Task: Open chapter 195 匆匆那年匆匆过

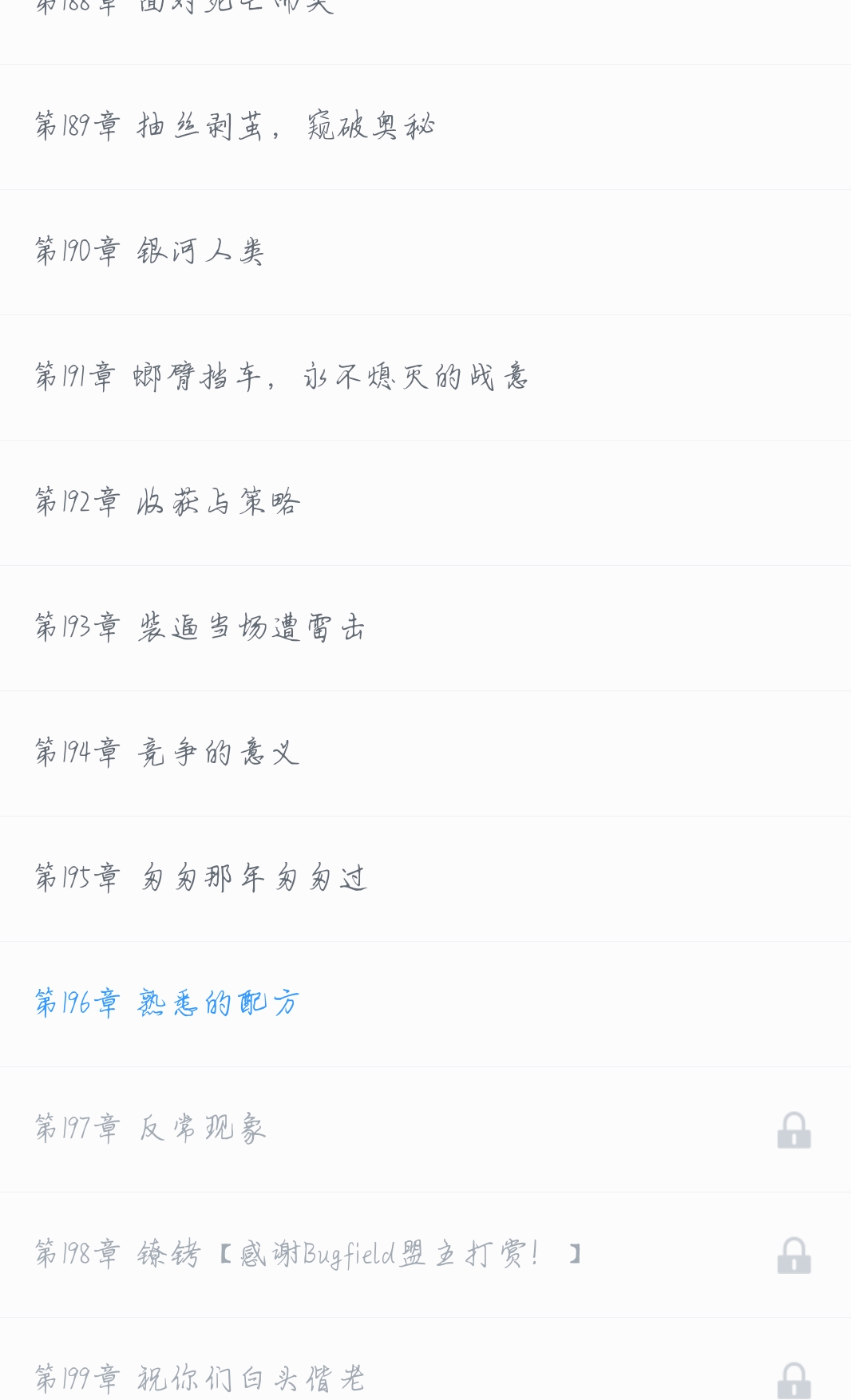Action: click(200, 878)
